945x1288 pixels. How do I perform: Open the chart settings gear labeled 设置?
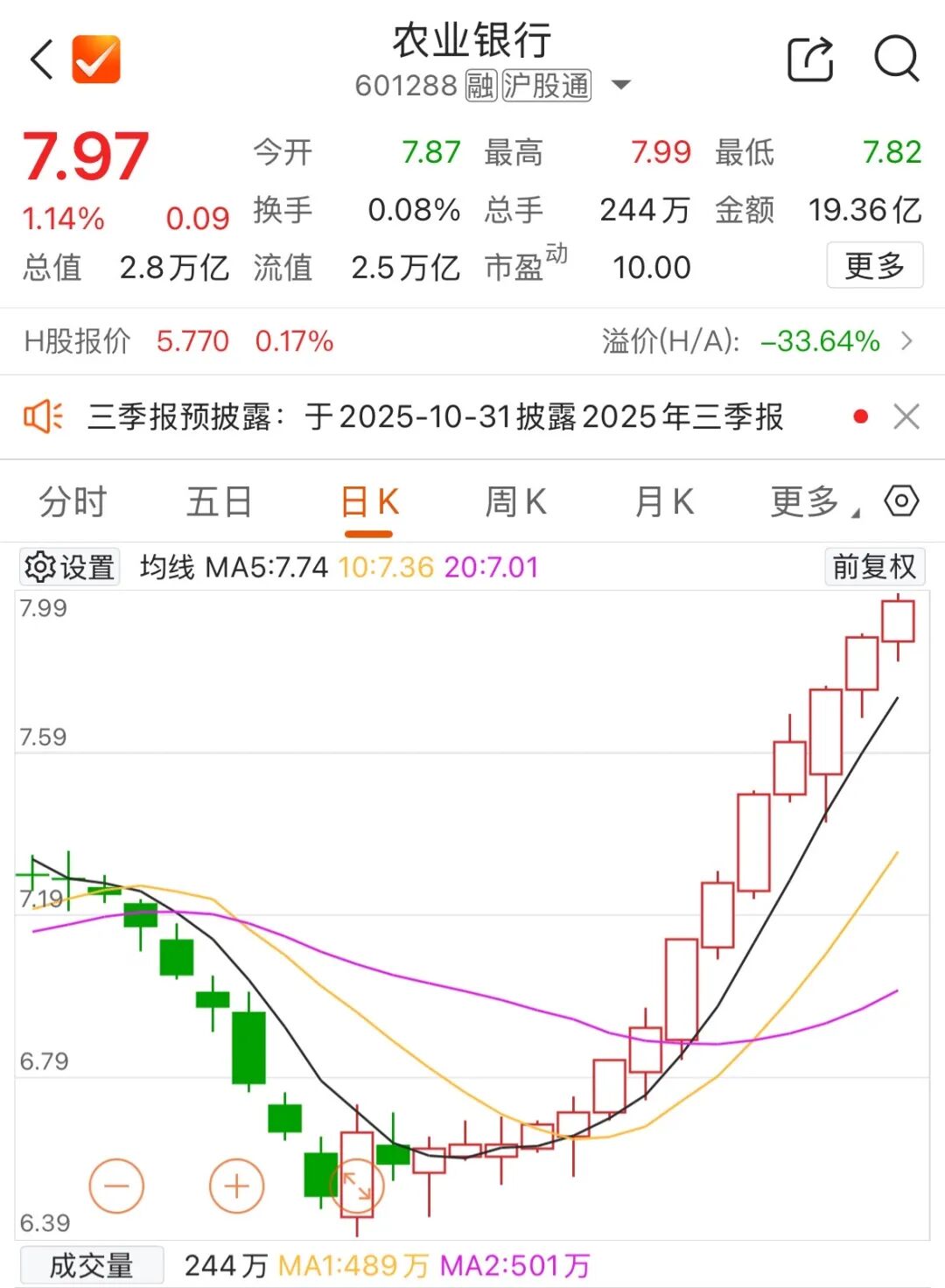(x=68, y=567)
